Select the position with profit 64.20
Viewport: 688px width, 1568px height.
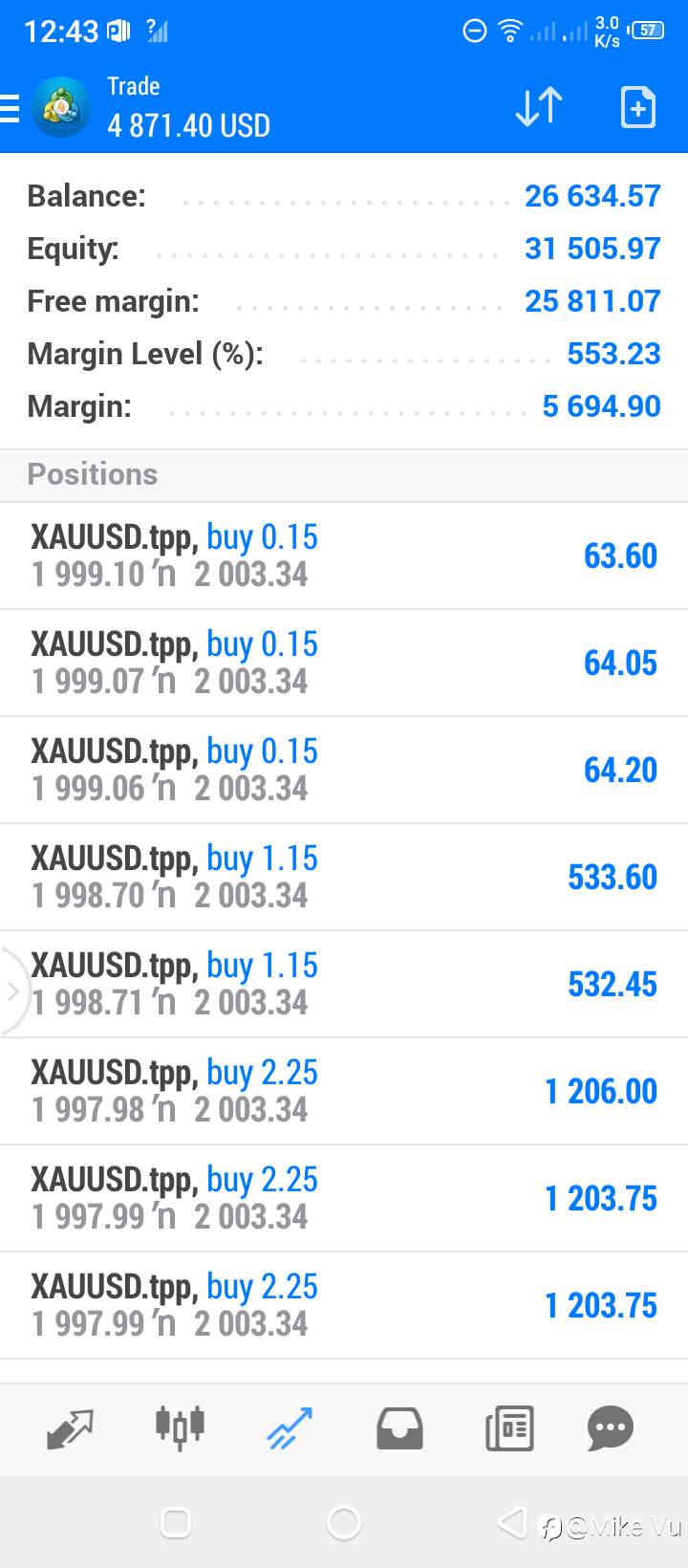pos(344,770)
